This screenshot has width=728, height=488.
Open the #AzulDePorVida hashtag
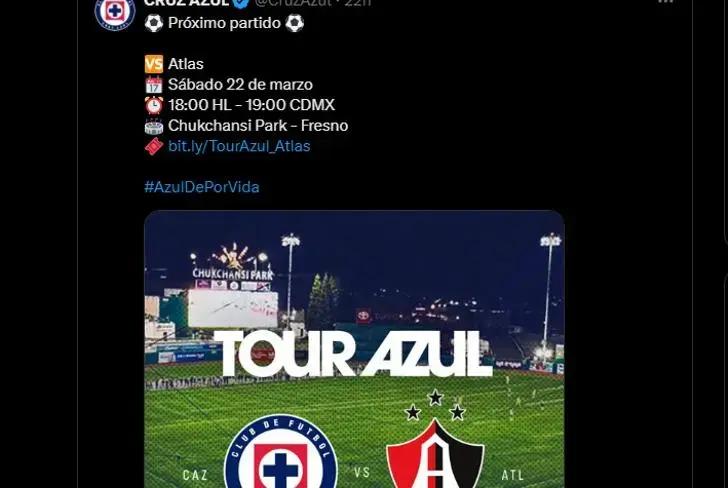coord(201,187)
